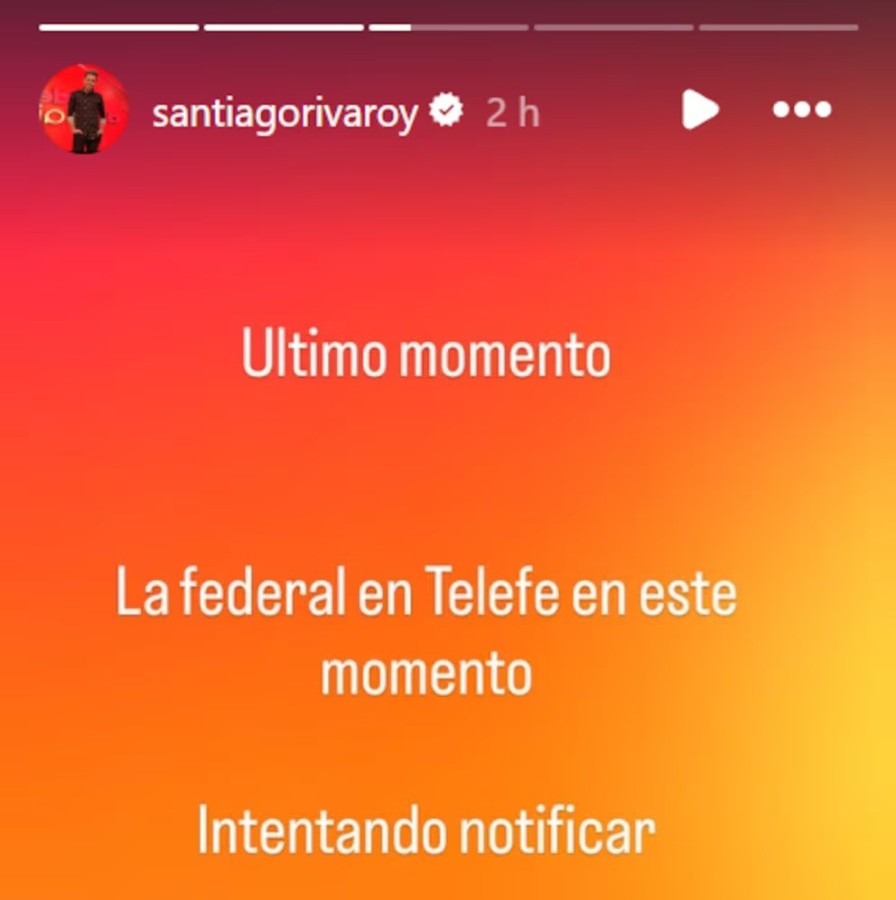The image size is (896, 900).
Task: Open santiagorivaroy's profile picture
Action: [84, 110]
